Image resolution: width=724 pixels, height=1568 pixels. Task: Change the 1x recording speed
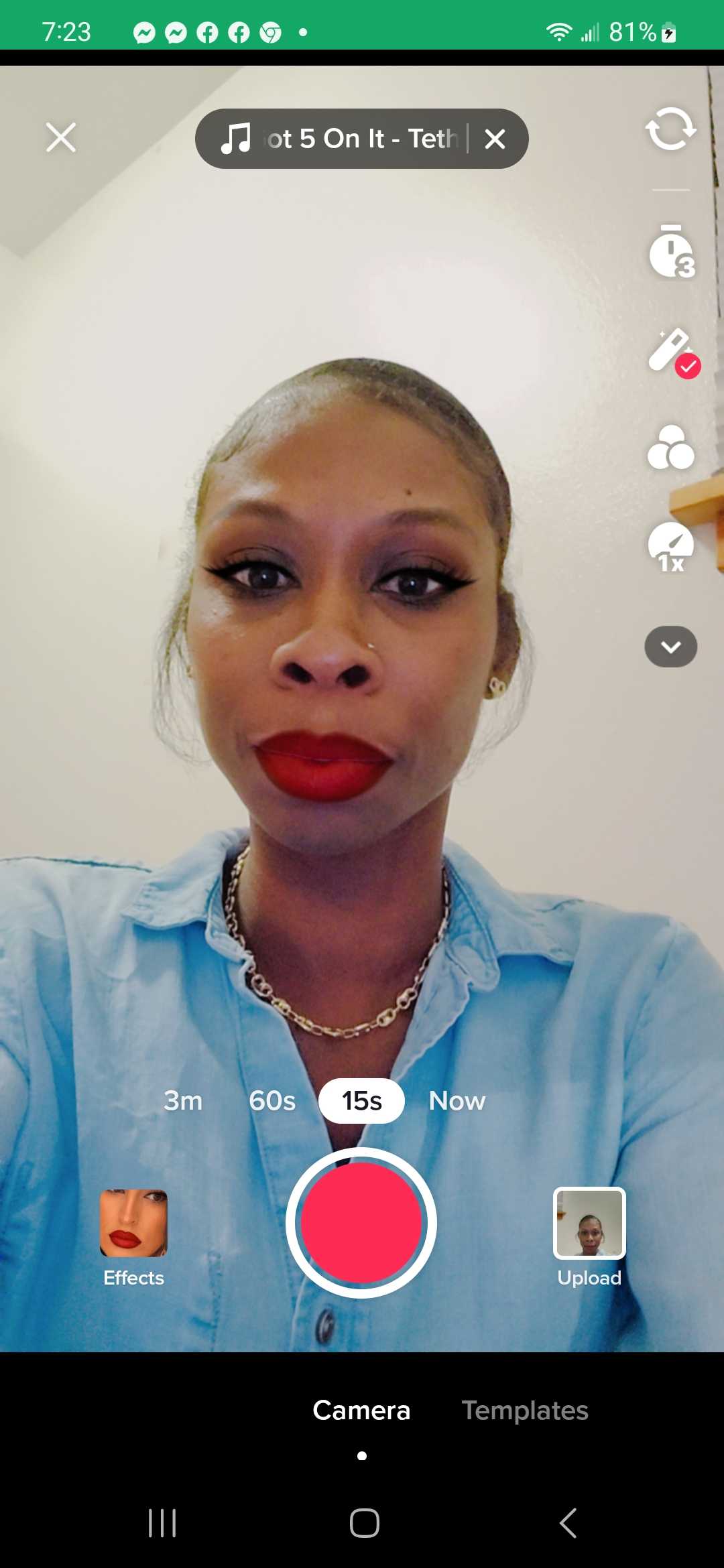click(670, 547)
